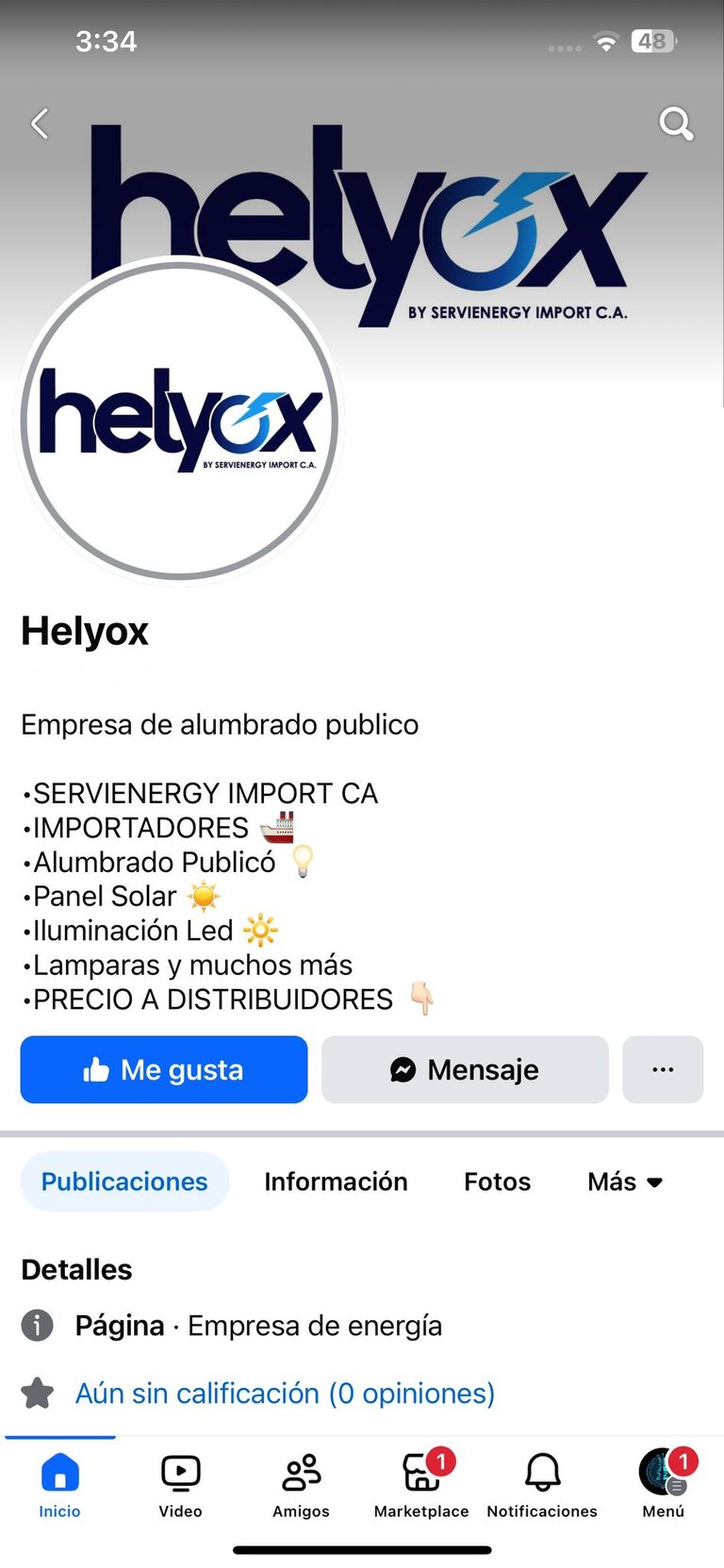Open the Helyox profile picture
Screen dimensions: 724x1568
click(179, 421)
